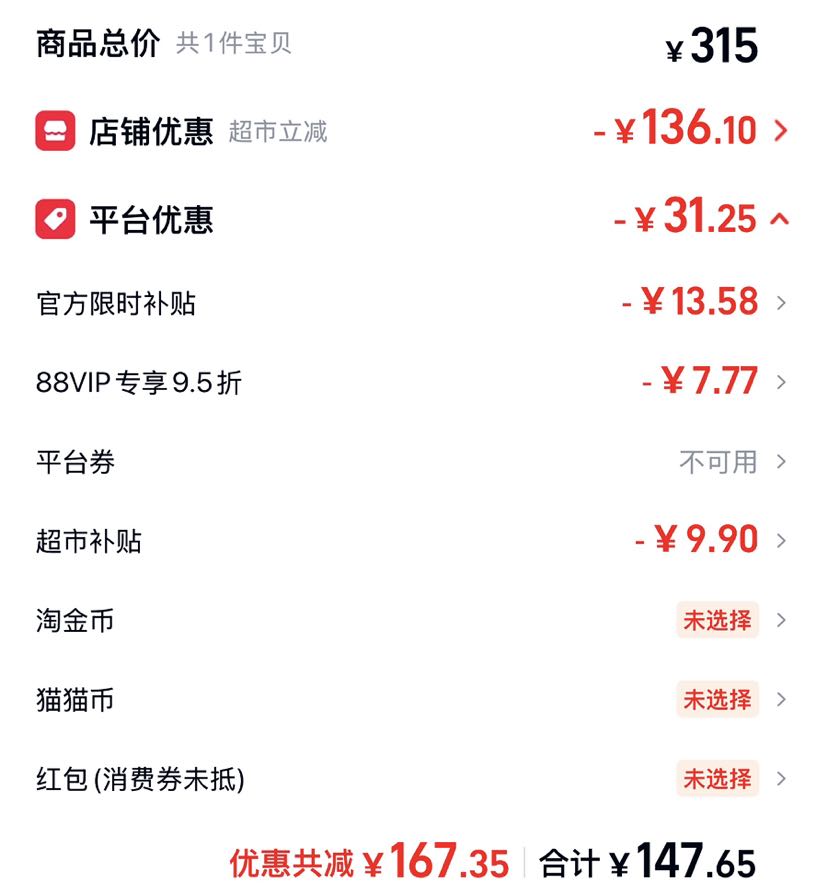
Task: Open the 红包 red packet selection
Action: [413, 779]
